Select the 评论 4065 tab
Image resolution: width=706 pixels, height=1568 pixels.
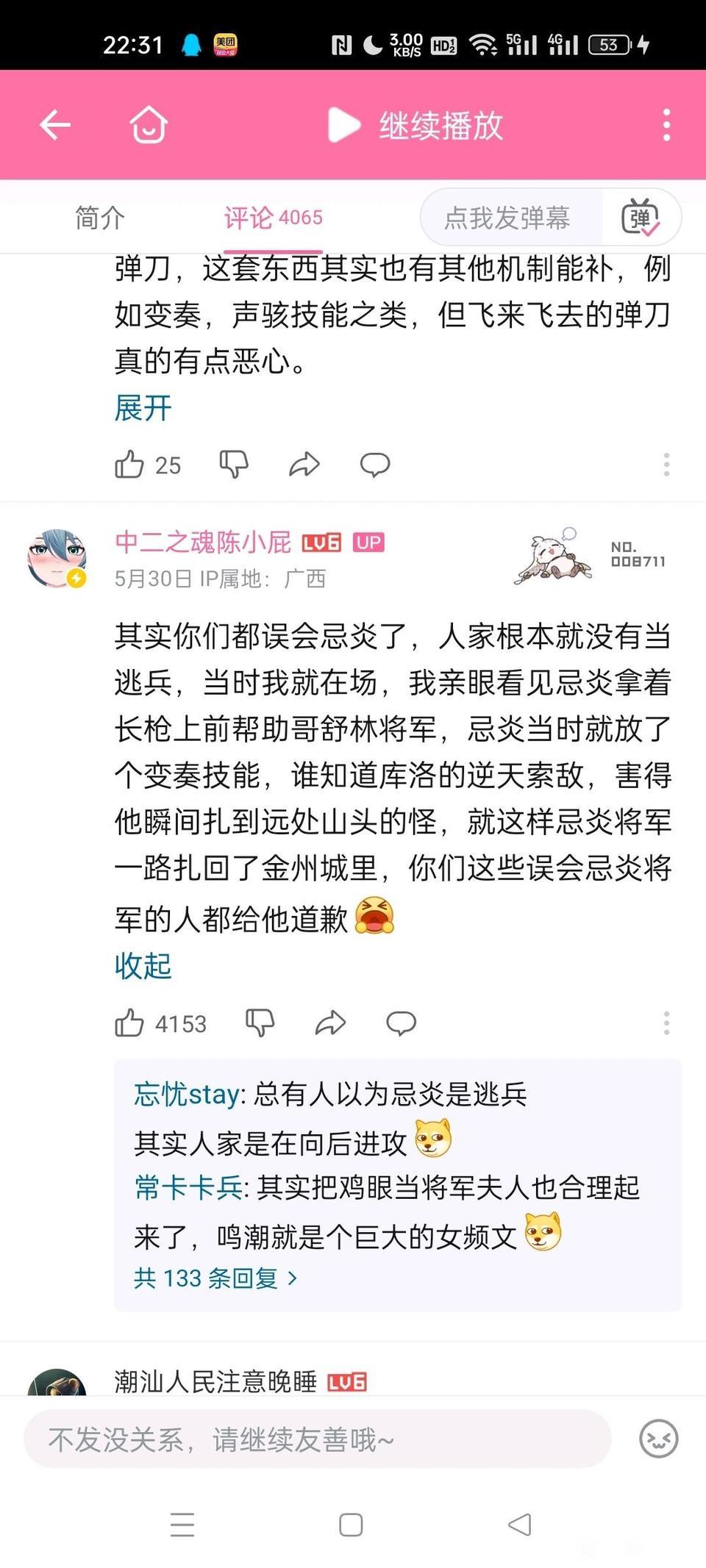coord(273,218)
